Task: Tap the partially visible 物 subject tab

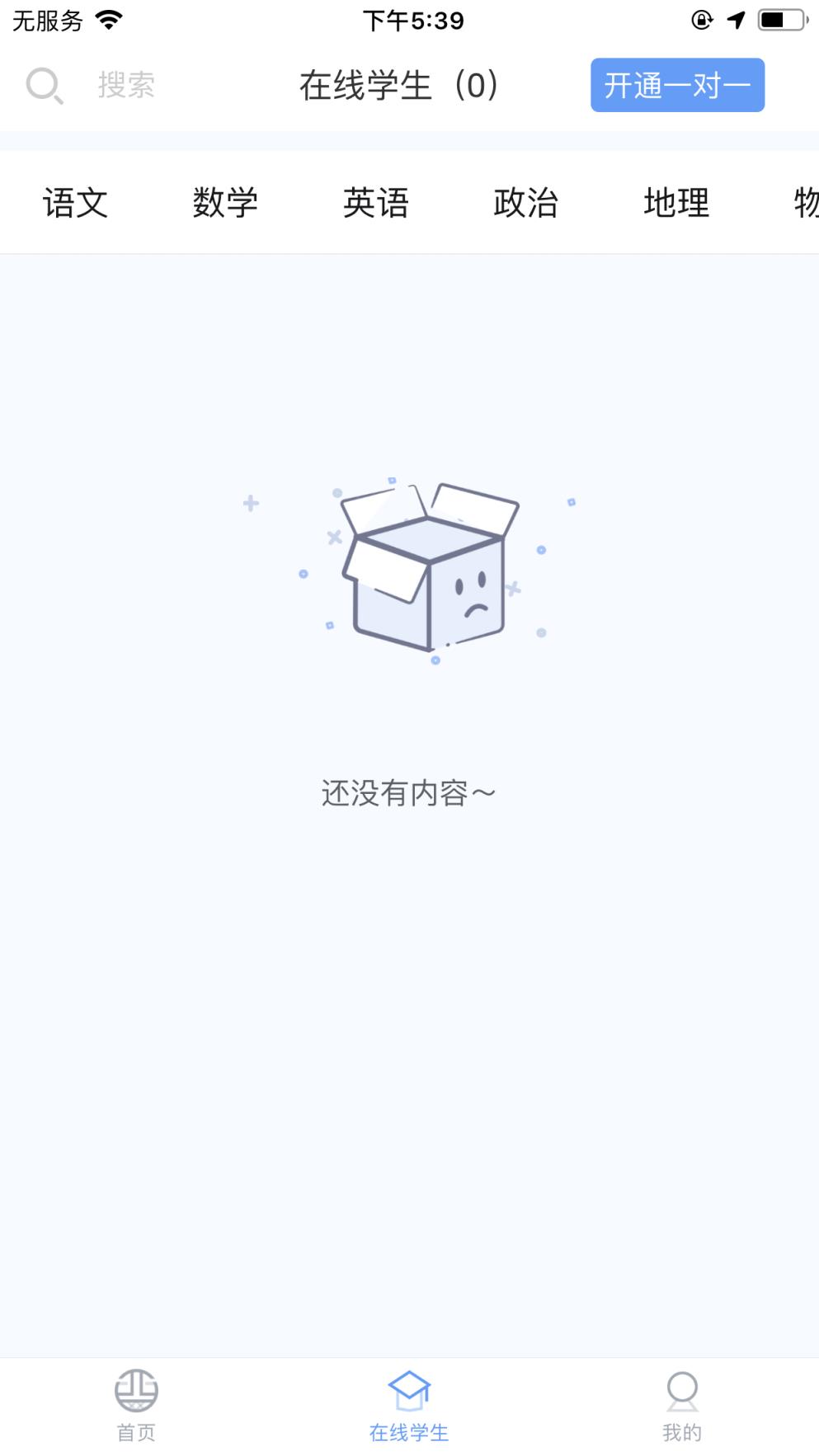Action: (x=807, y=202)
